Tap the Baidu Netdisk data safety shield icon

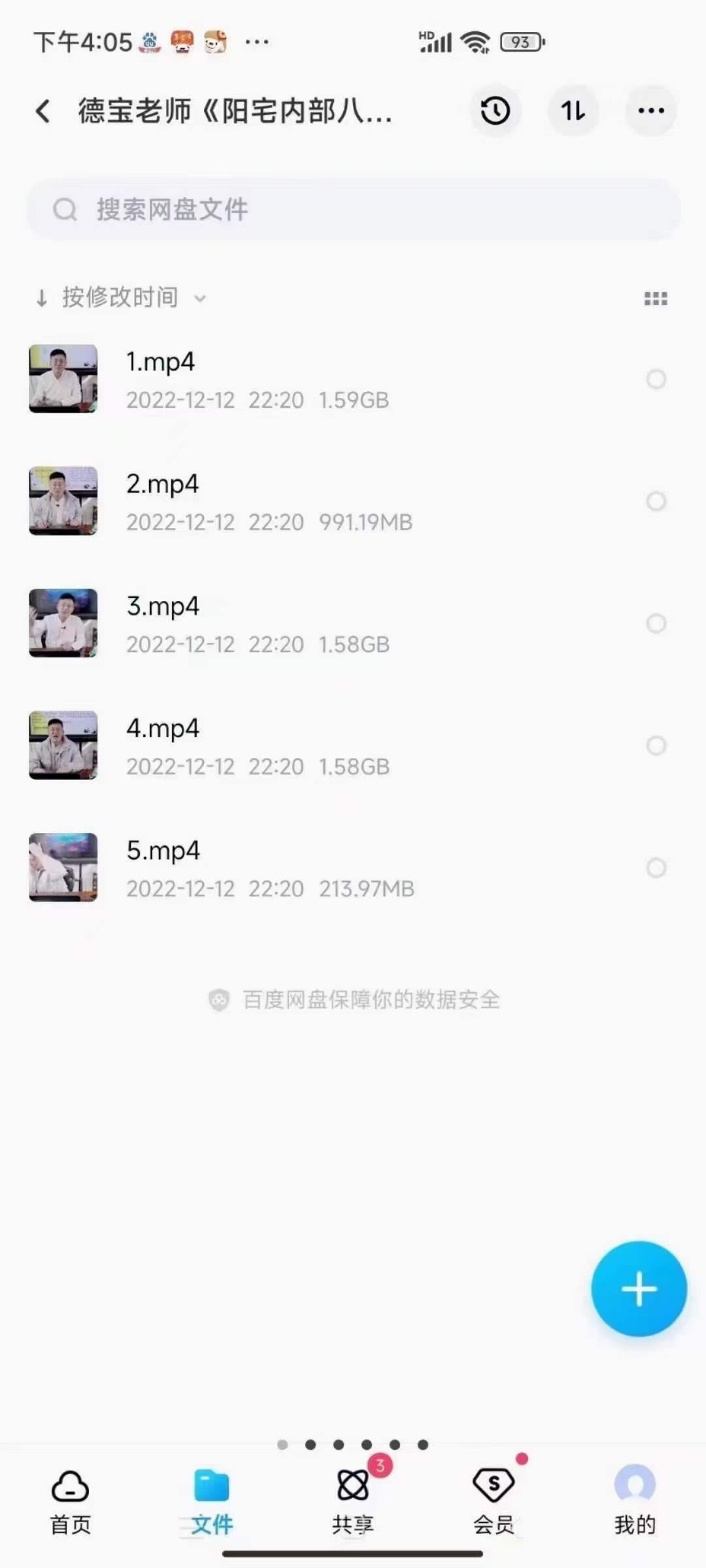[218, 1000]
